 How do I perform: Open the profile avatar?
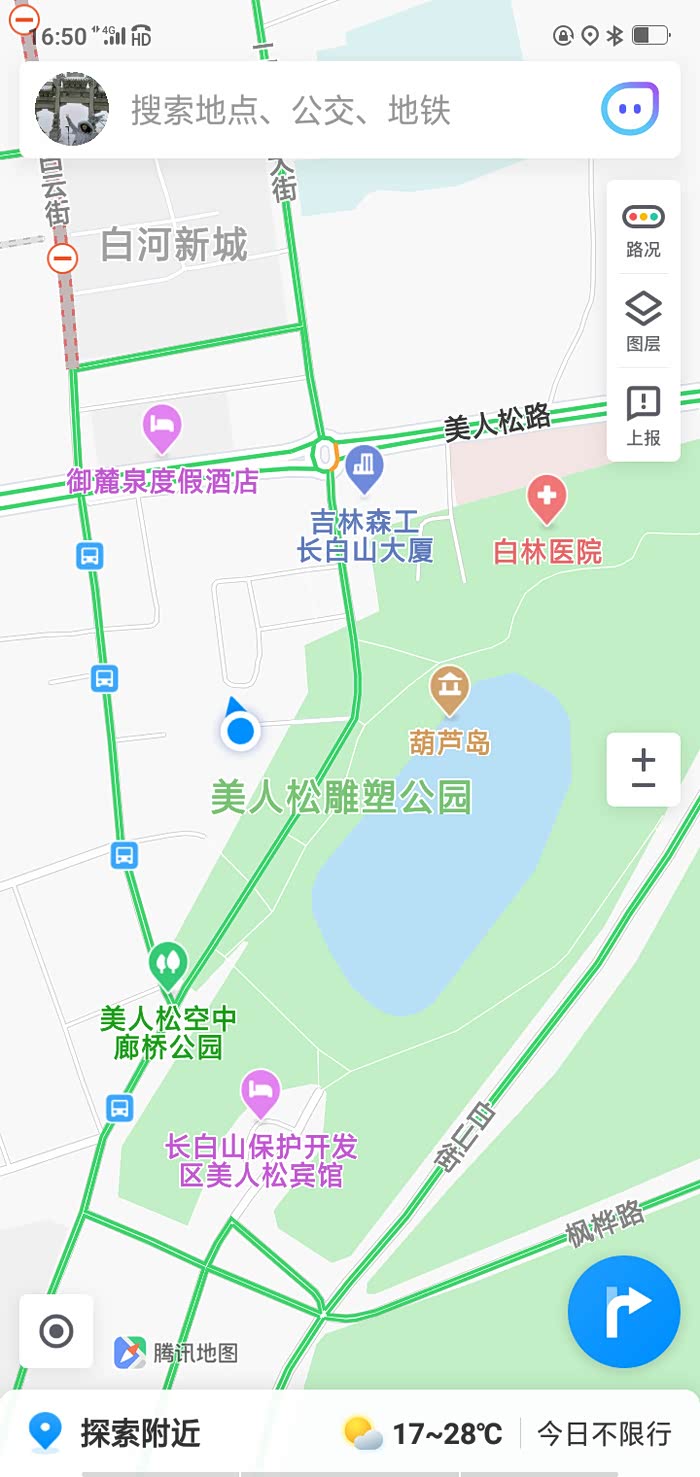point(72,109)
